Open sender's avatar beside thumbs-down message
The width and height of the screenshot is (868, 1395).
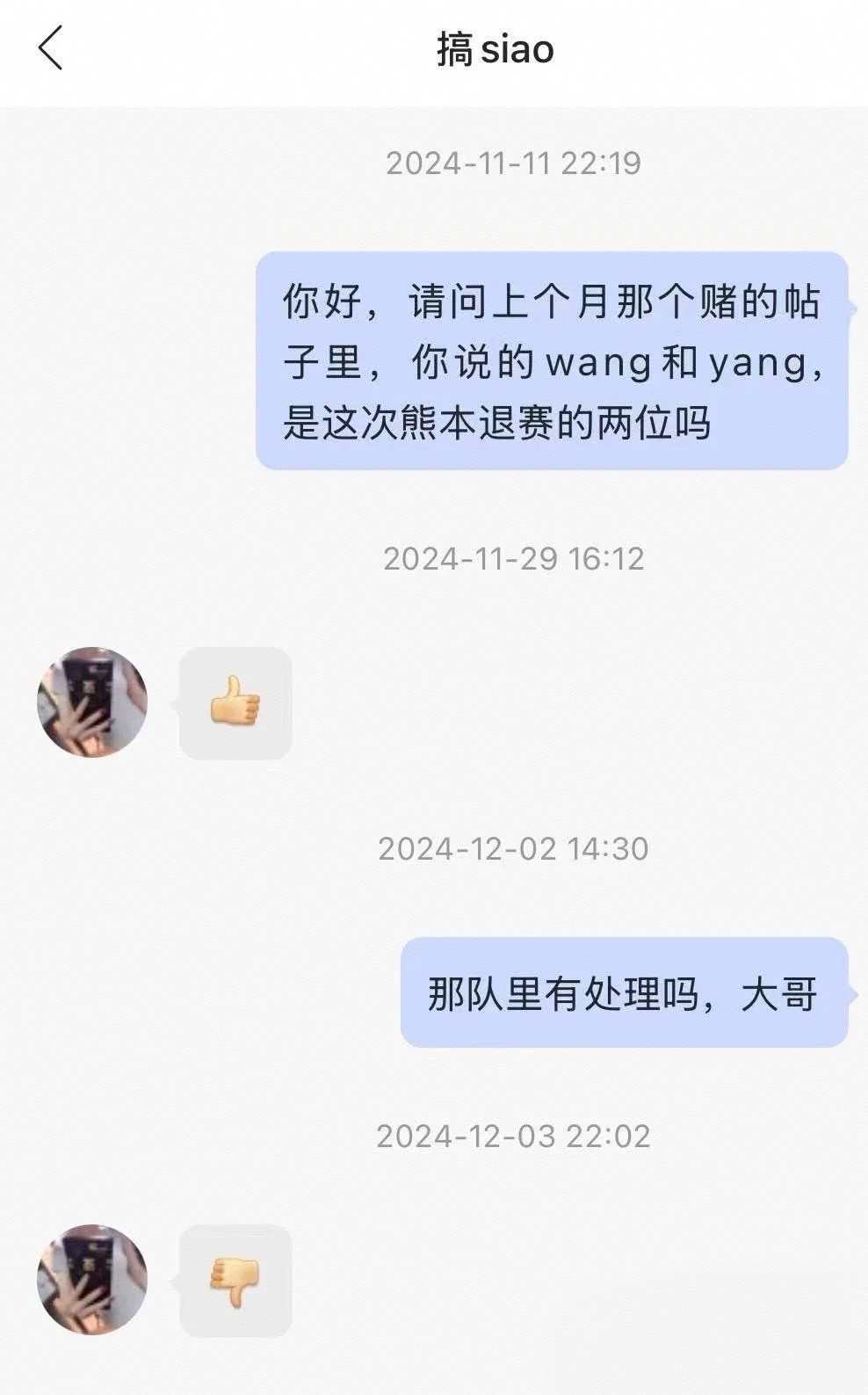tap(92, 1279)
